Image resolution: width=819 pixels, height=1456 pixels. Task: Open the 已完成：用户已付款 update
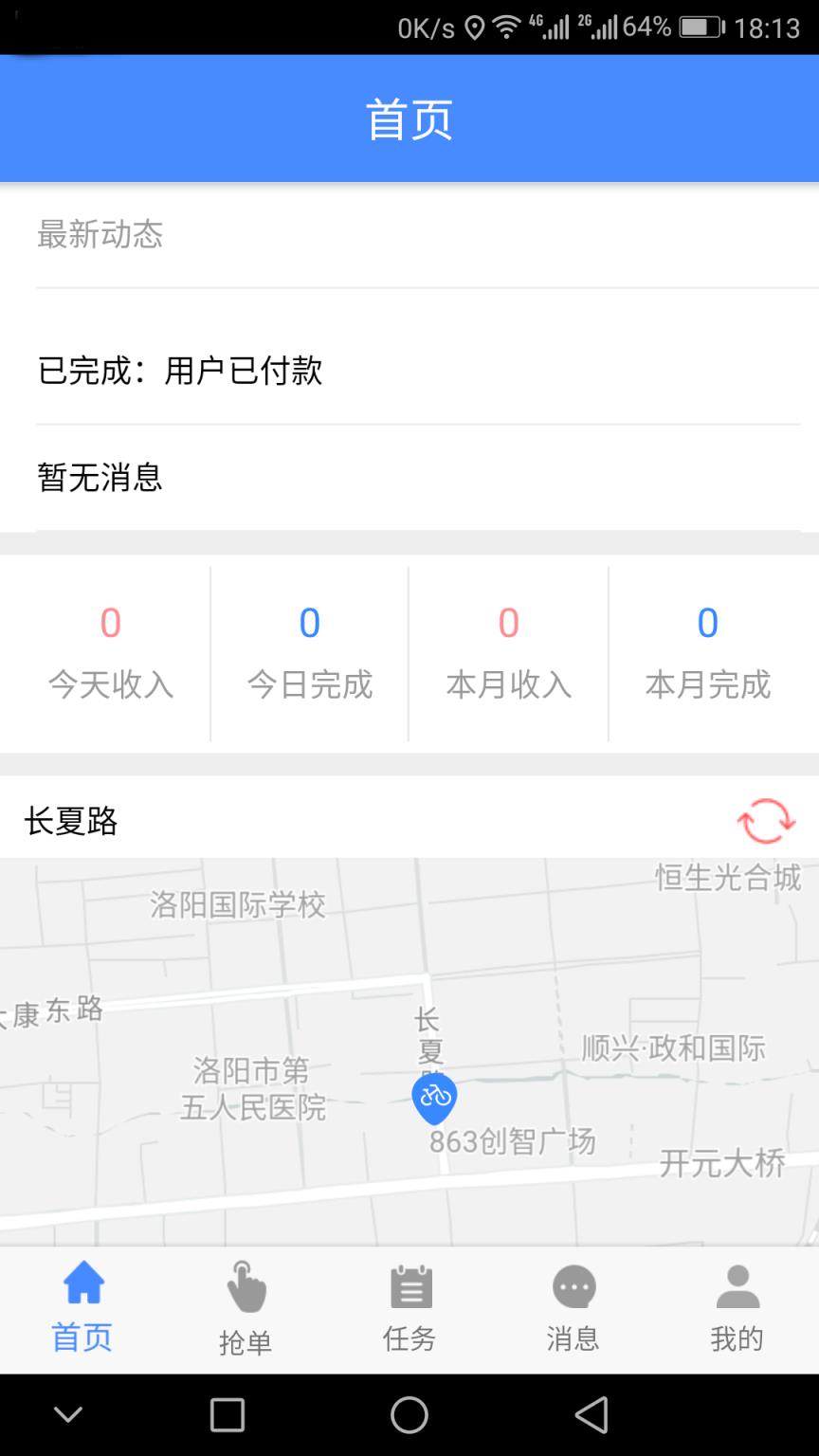pos(180,371)
